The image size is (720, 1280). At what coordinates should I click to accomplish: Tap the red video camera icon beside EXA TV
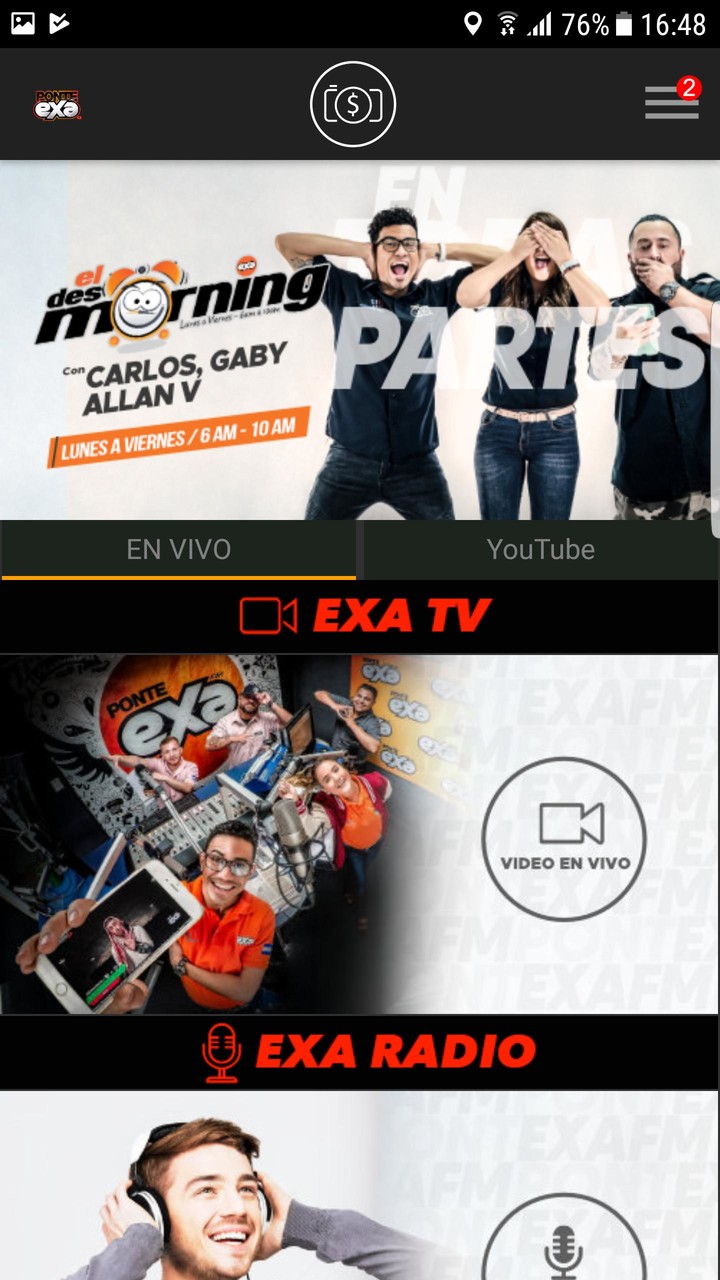point(268,615)
